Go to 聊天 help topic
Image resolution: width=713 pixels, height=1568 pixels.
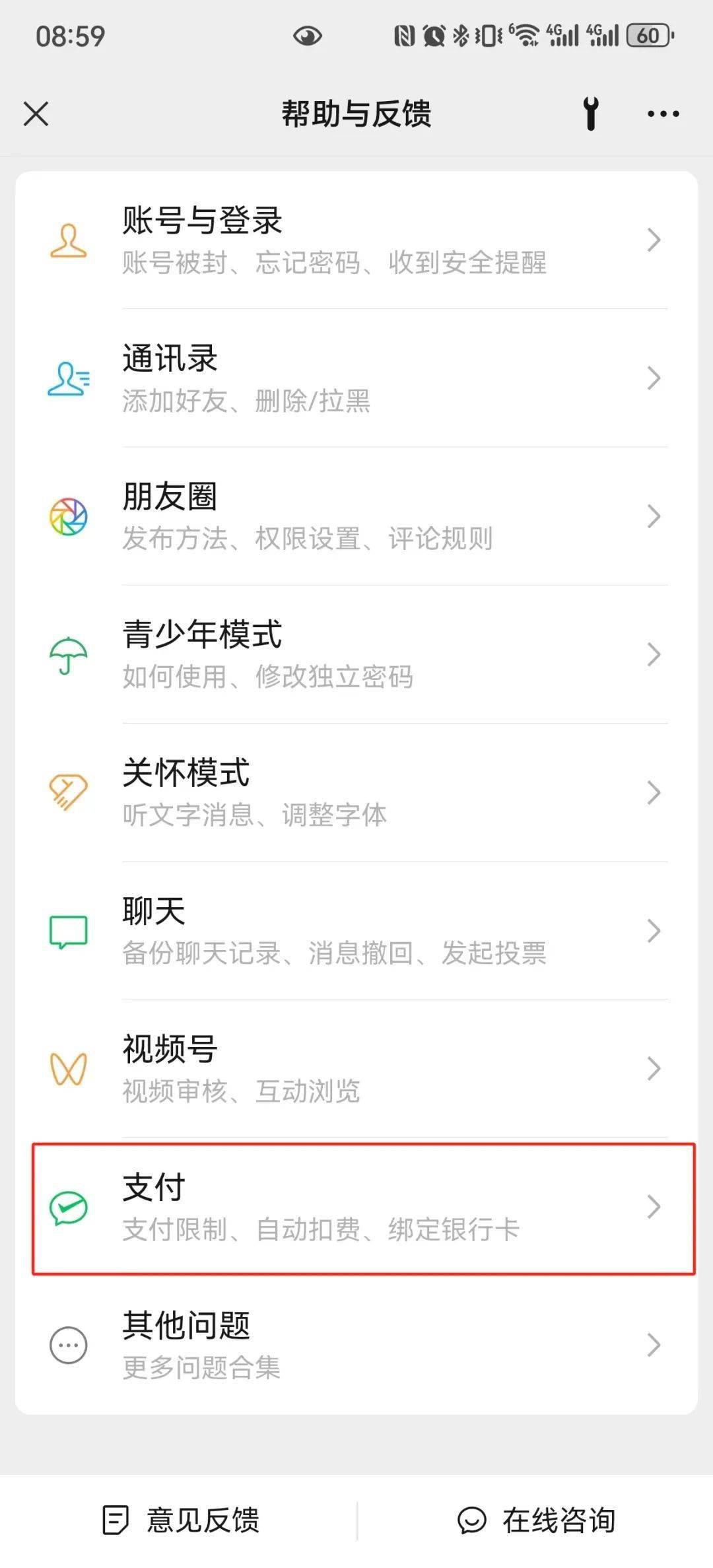click(x=356, y=930)
